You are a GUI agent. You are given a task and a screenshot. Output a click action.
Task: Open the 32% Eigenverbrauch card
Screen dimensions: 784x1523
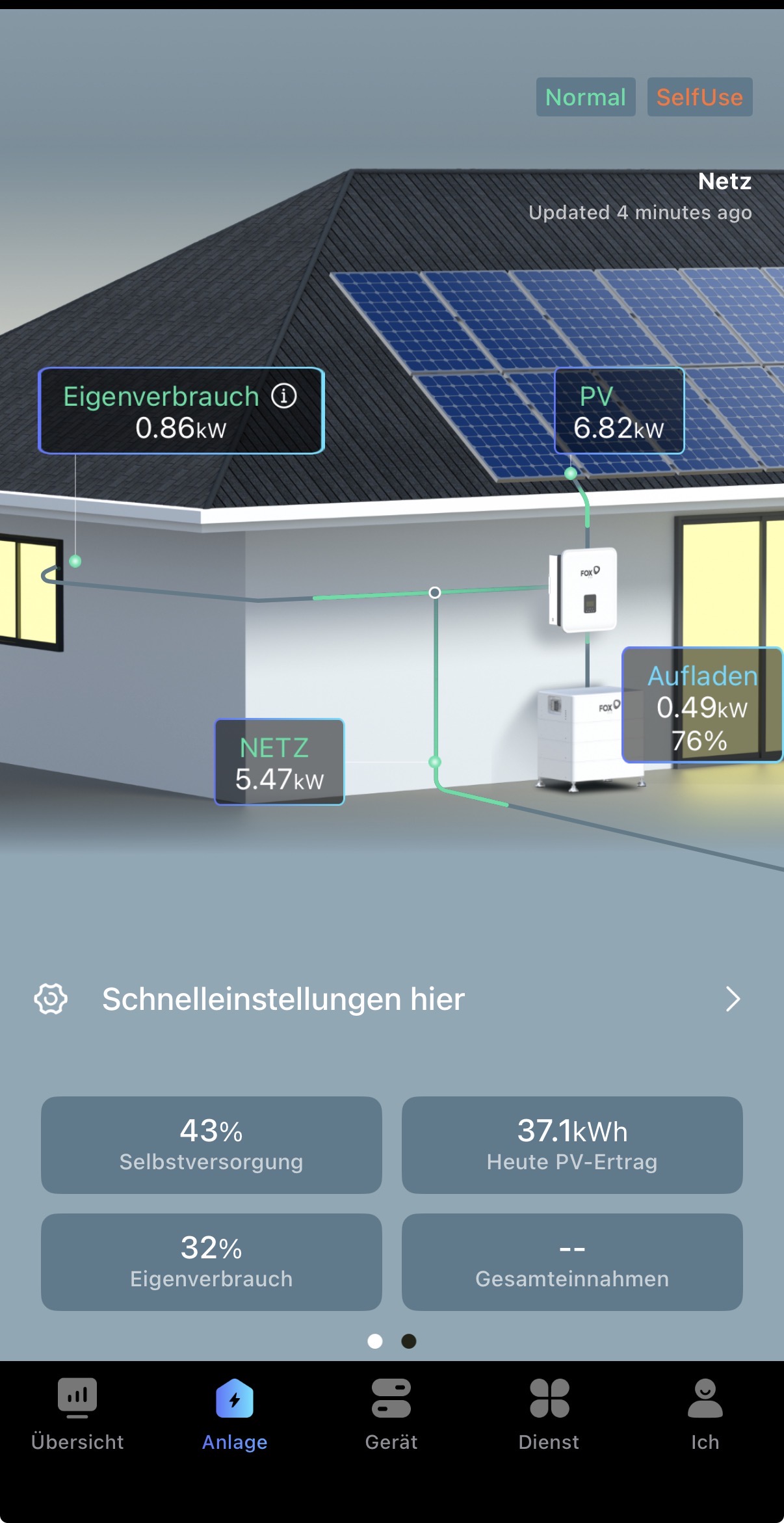(x=211, y=1262)
